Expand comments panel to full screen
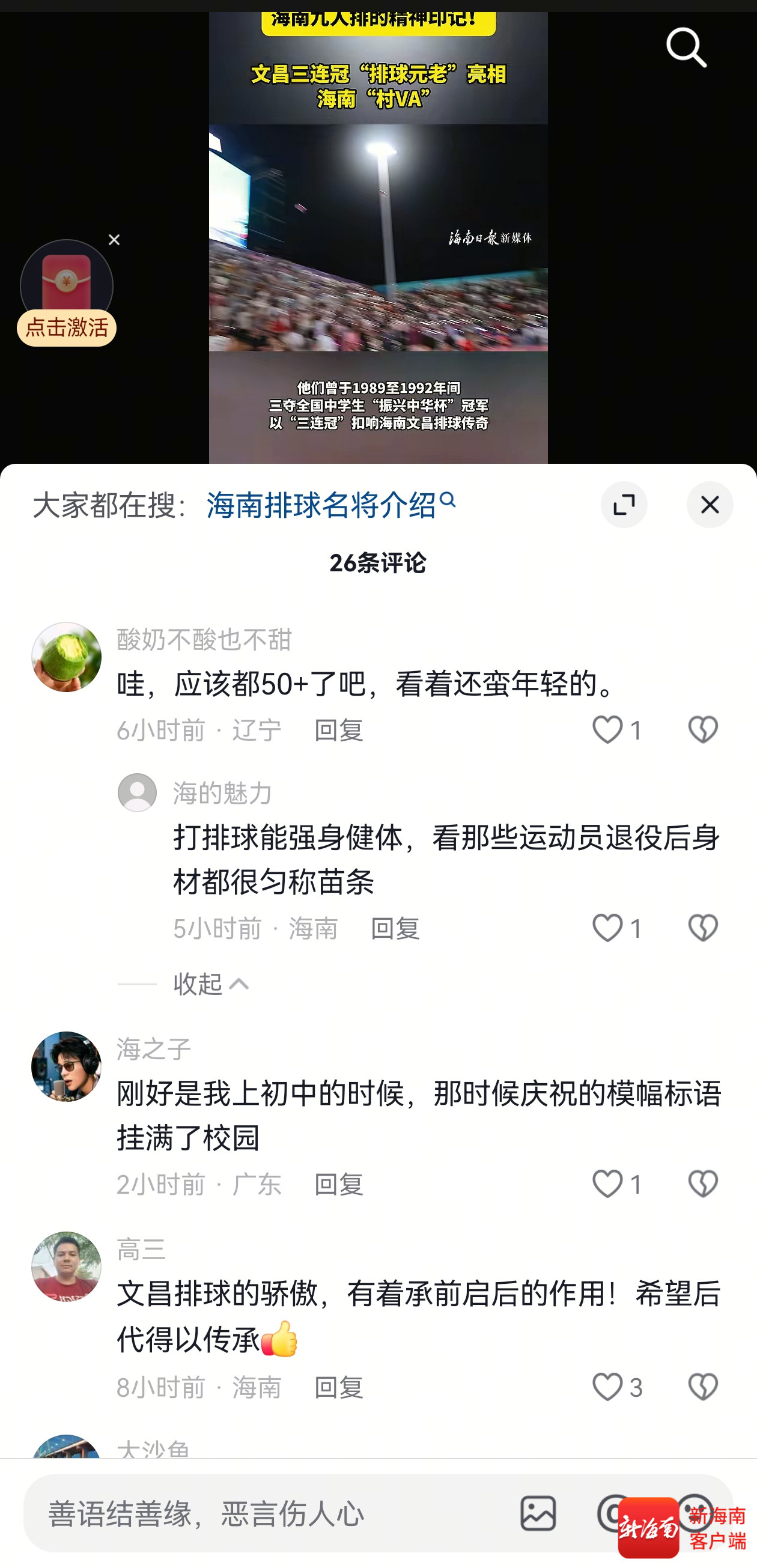The image size is (757, 1568). 623,505
